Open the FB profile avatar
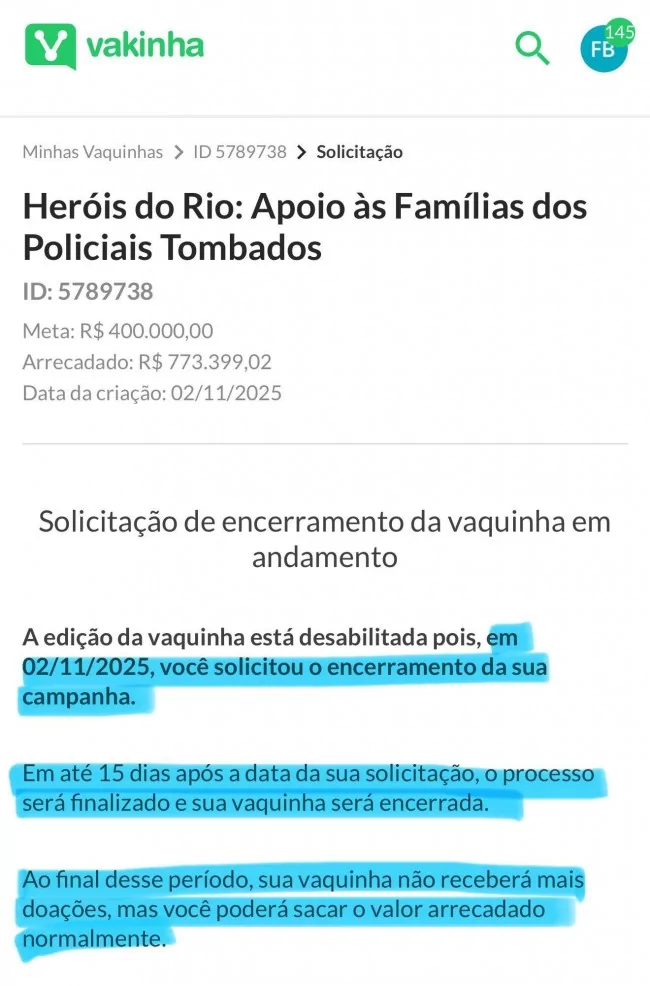Viewport: 650px width, 986px height. (603, 49)
